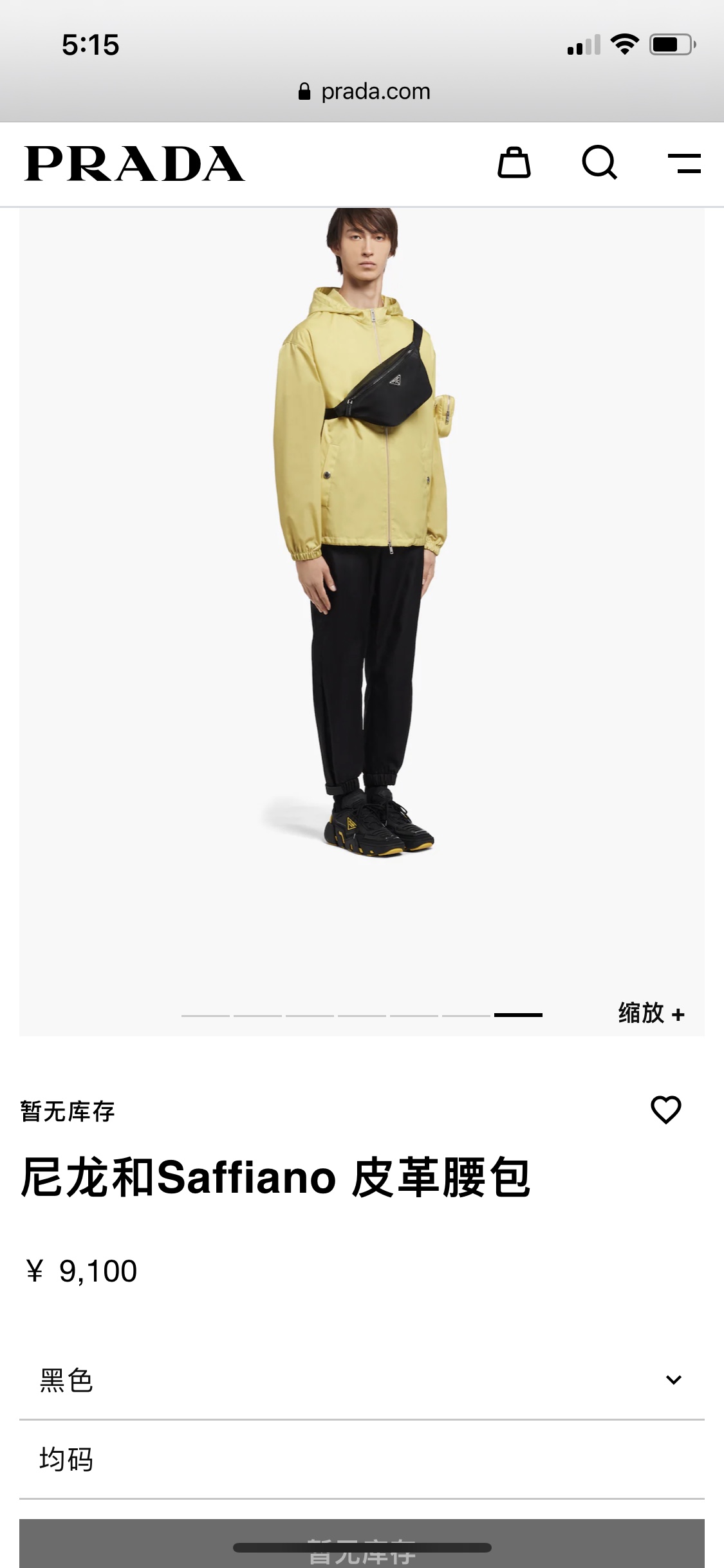Open the shopping bag
Image resolution: width=724 pixels, height=1568 pixels.
click(x=514, y=163)
